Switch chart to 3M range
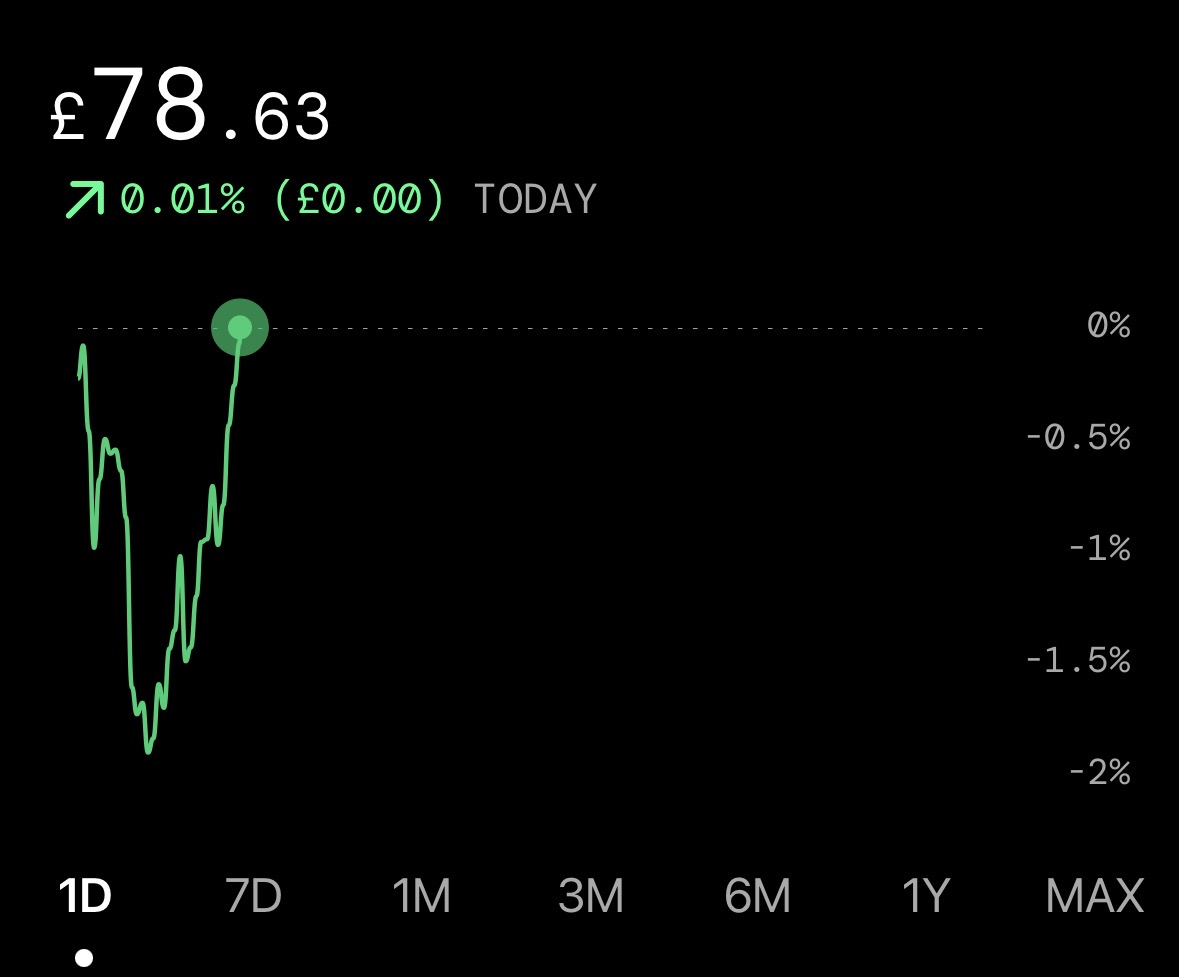The width and height of the screenshot is (1179, 977). coord(591,896)
